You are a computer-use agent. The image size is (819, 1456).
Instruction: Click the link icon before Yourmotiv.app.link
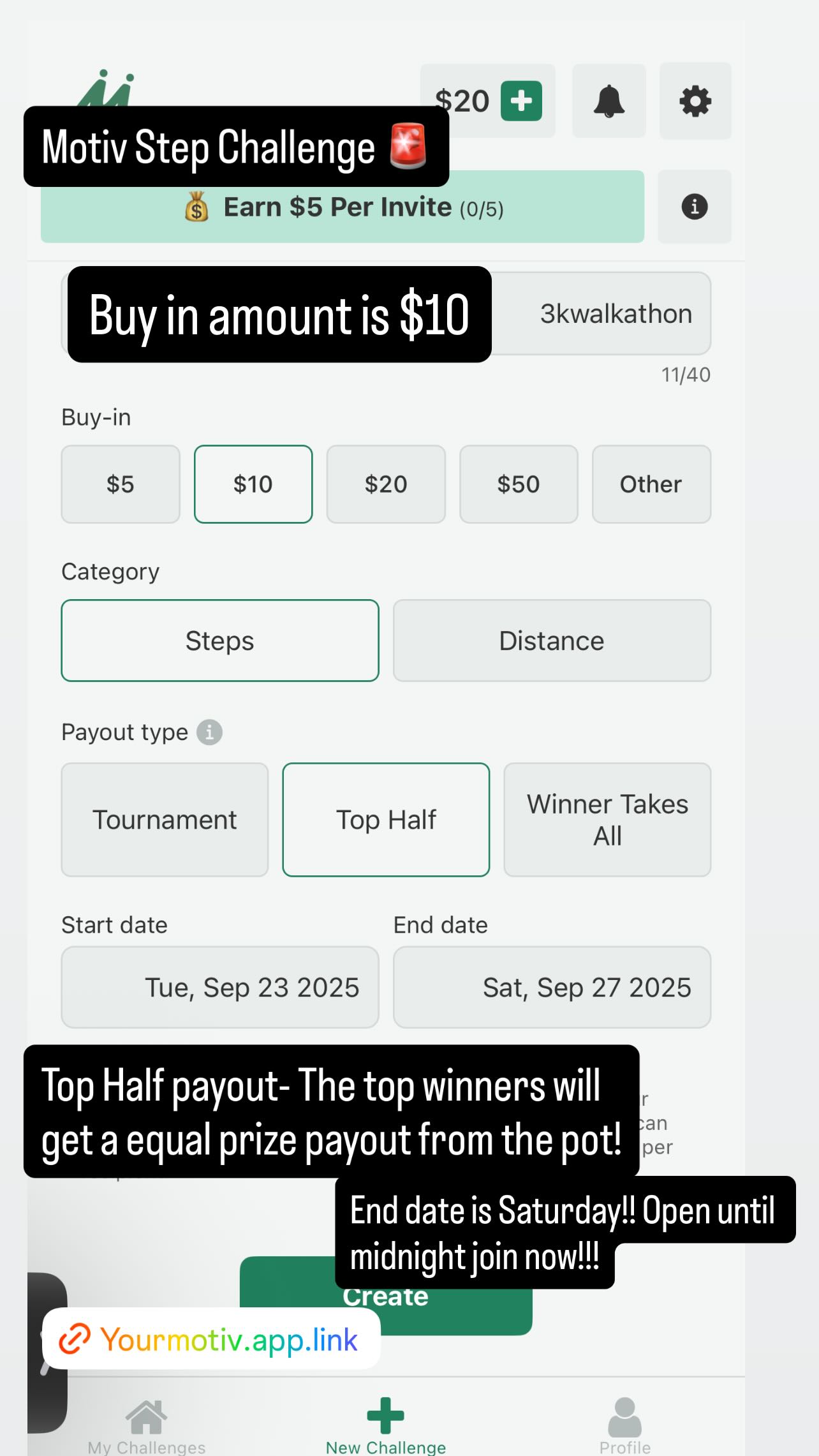click(x=77, y=1339)
